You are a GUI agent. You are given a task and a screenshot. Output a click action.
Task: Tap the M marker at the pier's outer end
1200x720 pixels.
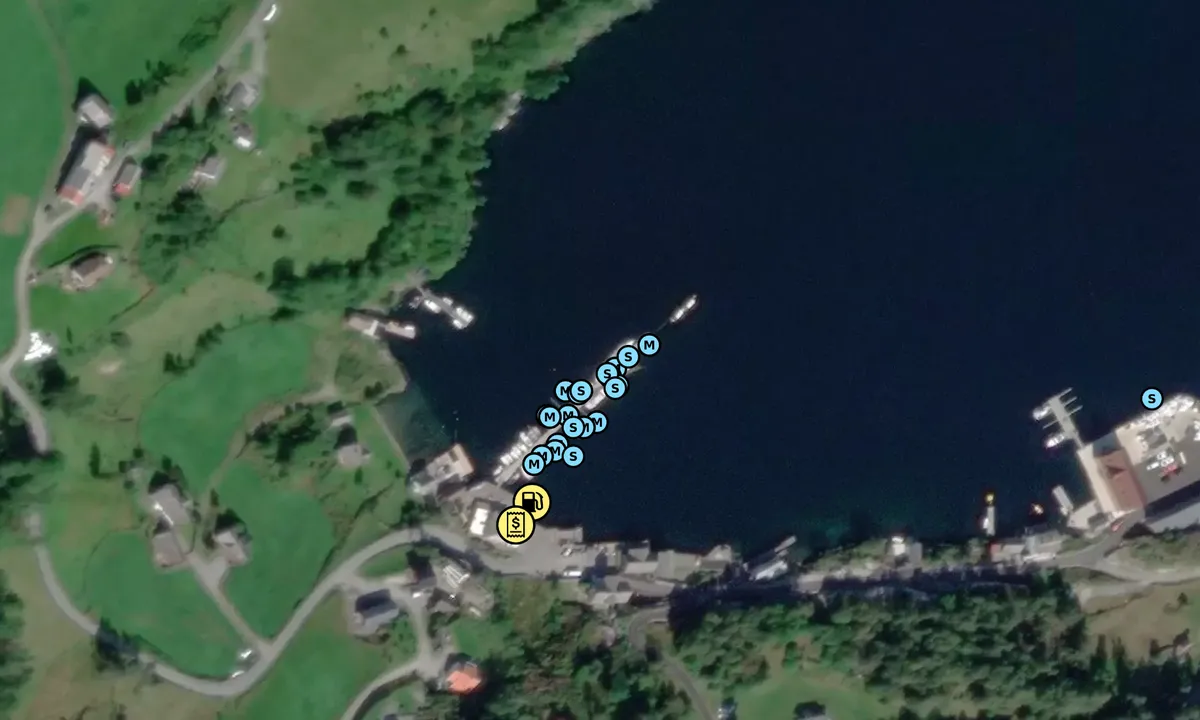point(649,345)
